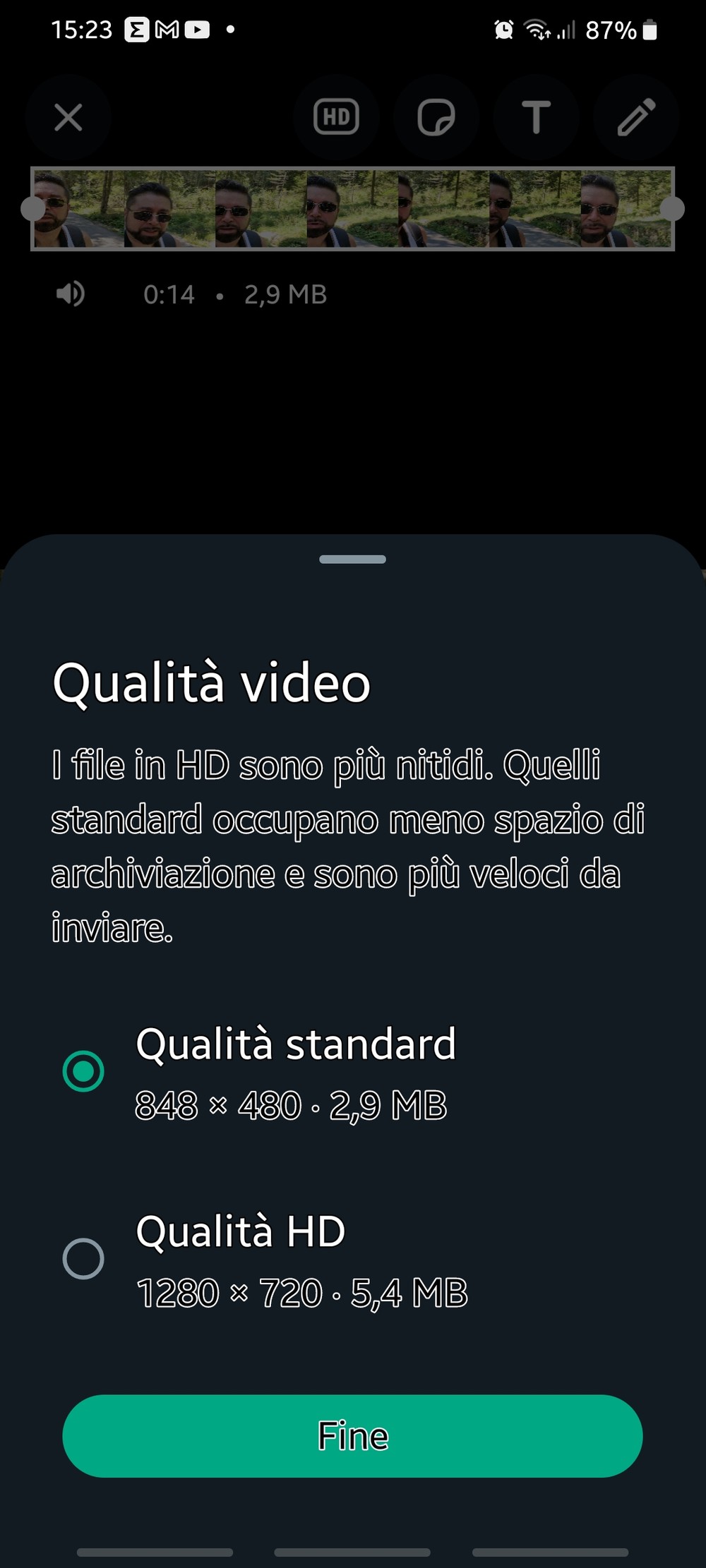Screen dimensions: 706x1568
Task: Tap the left trim handle of the video
Action: [33, 209]
